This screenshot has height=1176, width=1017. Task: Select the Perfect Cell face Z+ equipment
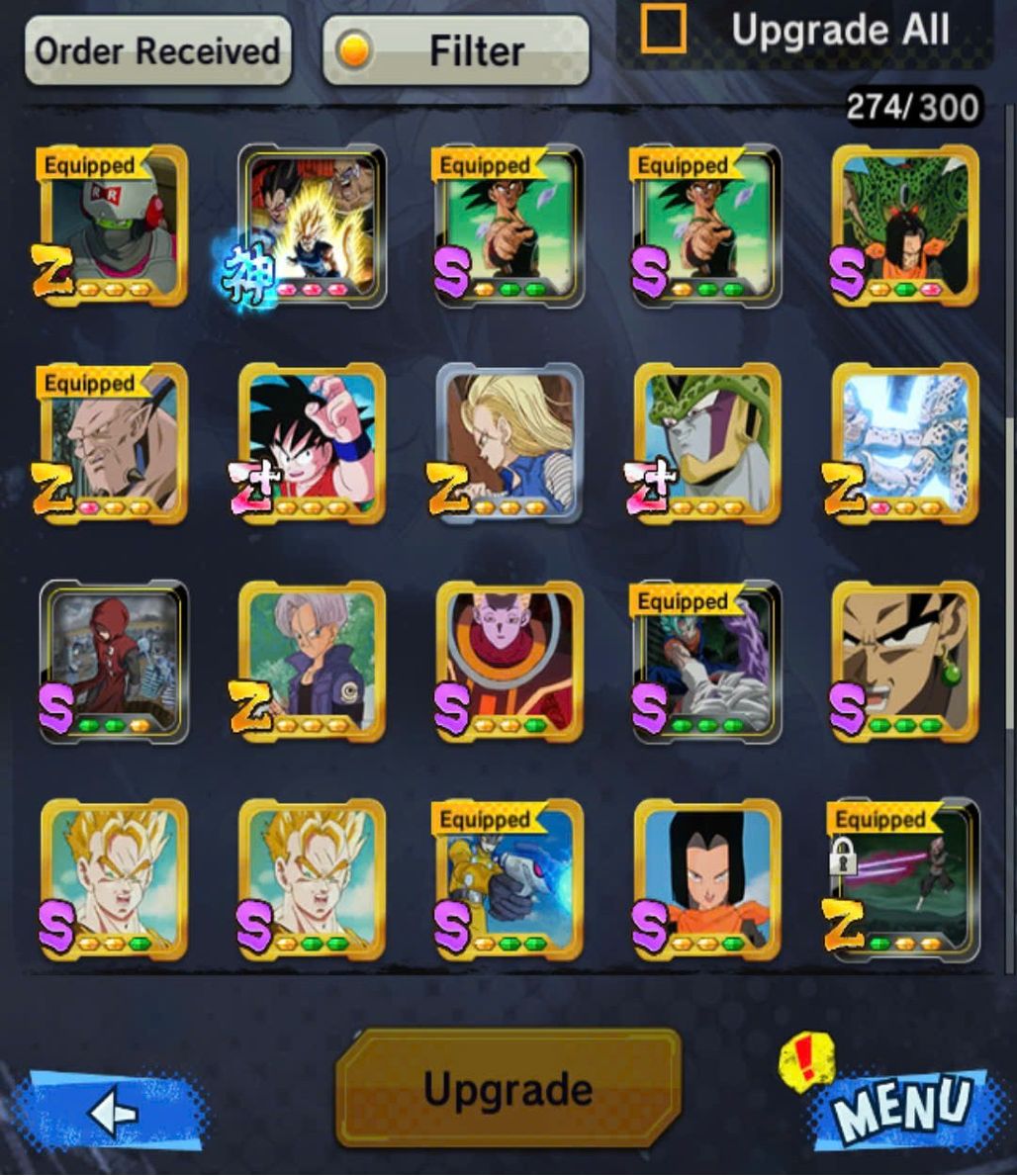click(707, 443)
